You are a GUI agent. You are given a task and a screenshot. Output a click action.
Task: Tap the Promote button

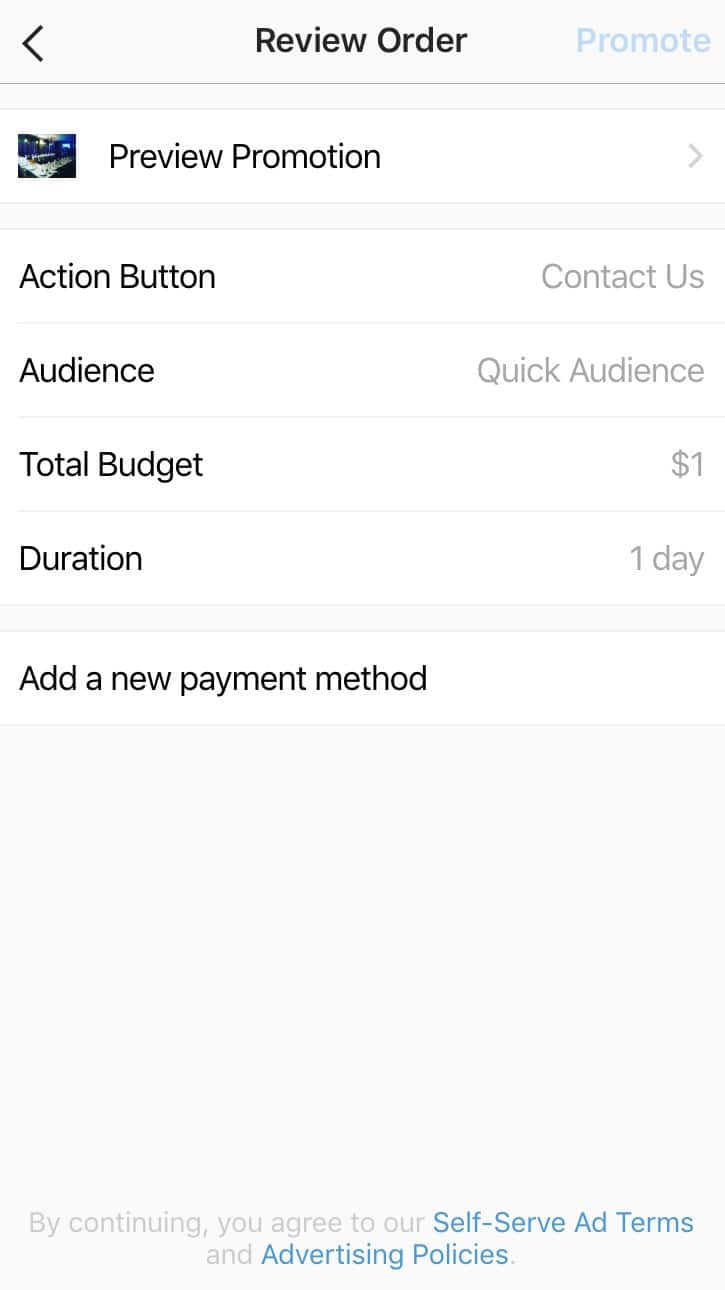click(x=643, y=41)
